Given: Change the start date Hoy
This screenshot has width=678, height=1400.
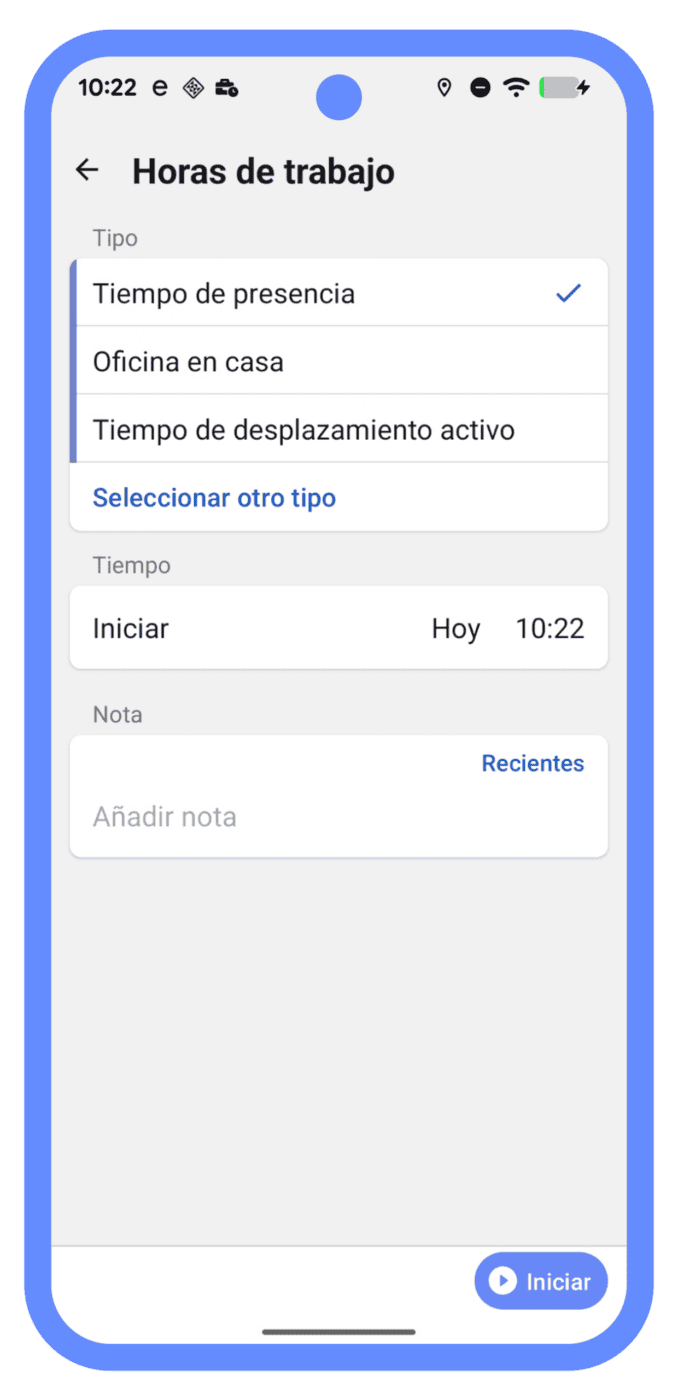Looking at the screenshot, I should pos(456,629).
